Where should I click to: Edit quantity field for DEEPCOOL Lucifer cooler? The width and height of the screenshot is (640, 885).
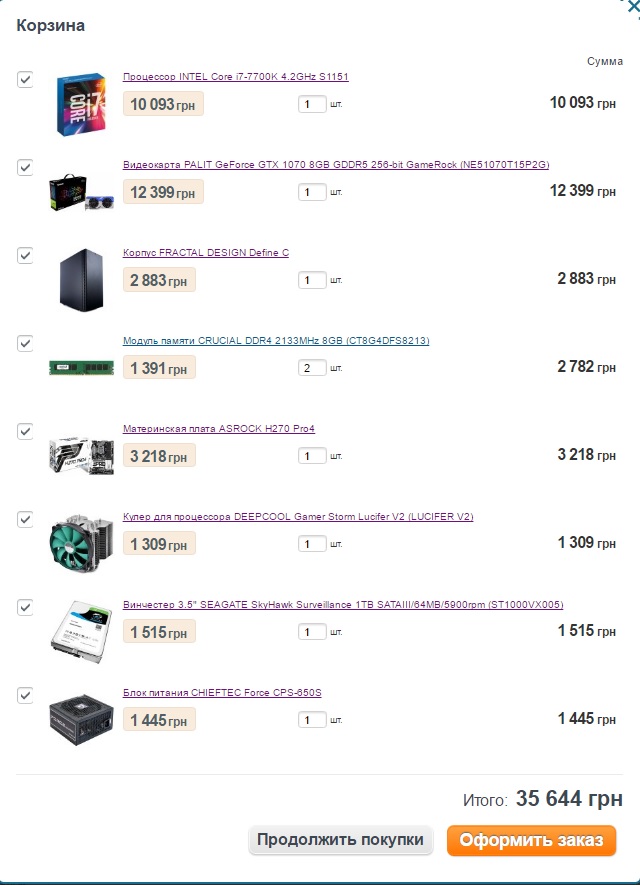[312, 544]
